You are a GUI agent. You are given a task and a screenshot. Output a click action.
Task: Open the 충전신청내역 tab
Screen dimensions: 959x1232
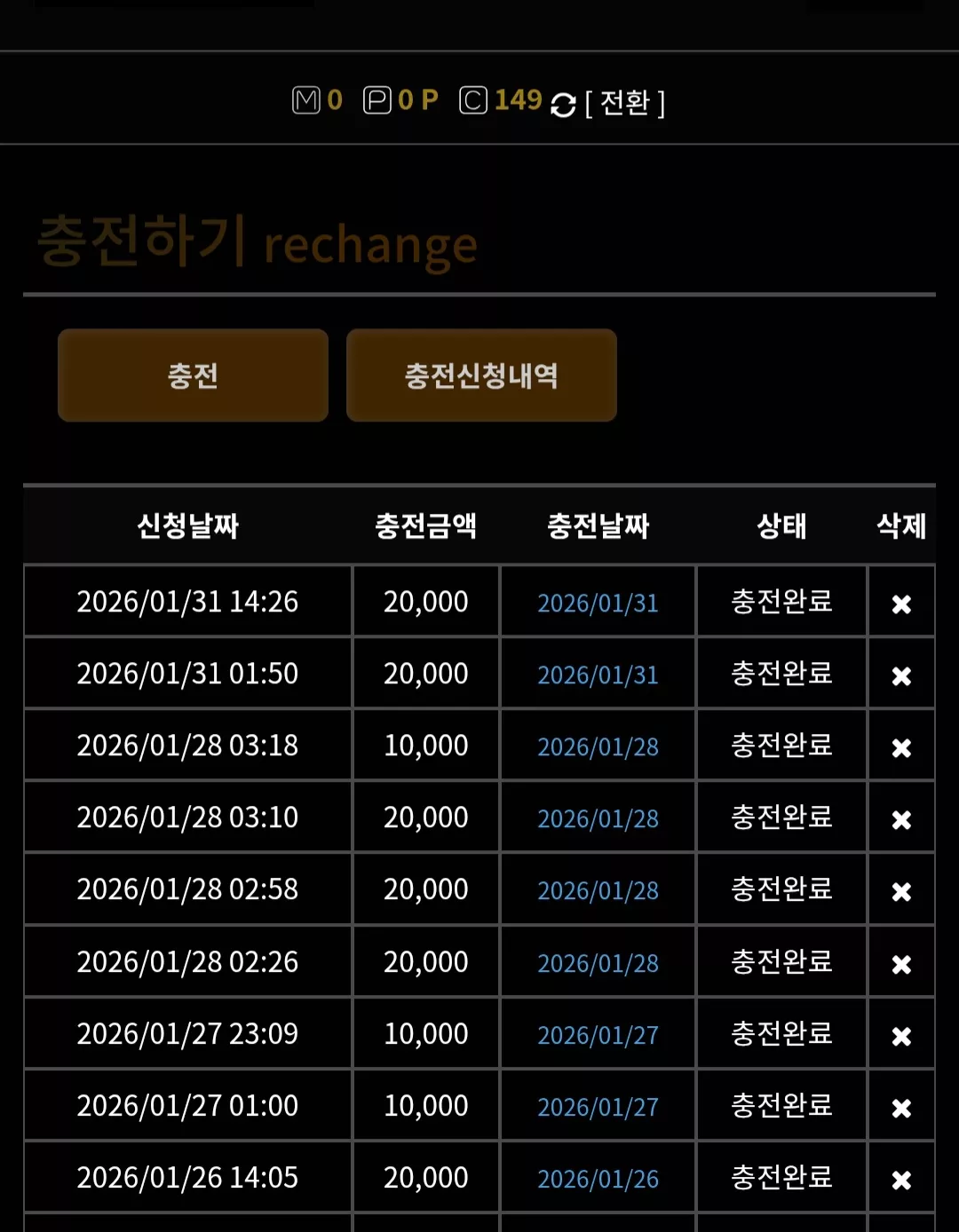click(481, 375)
